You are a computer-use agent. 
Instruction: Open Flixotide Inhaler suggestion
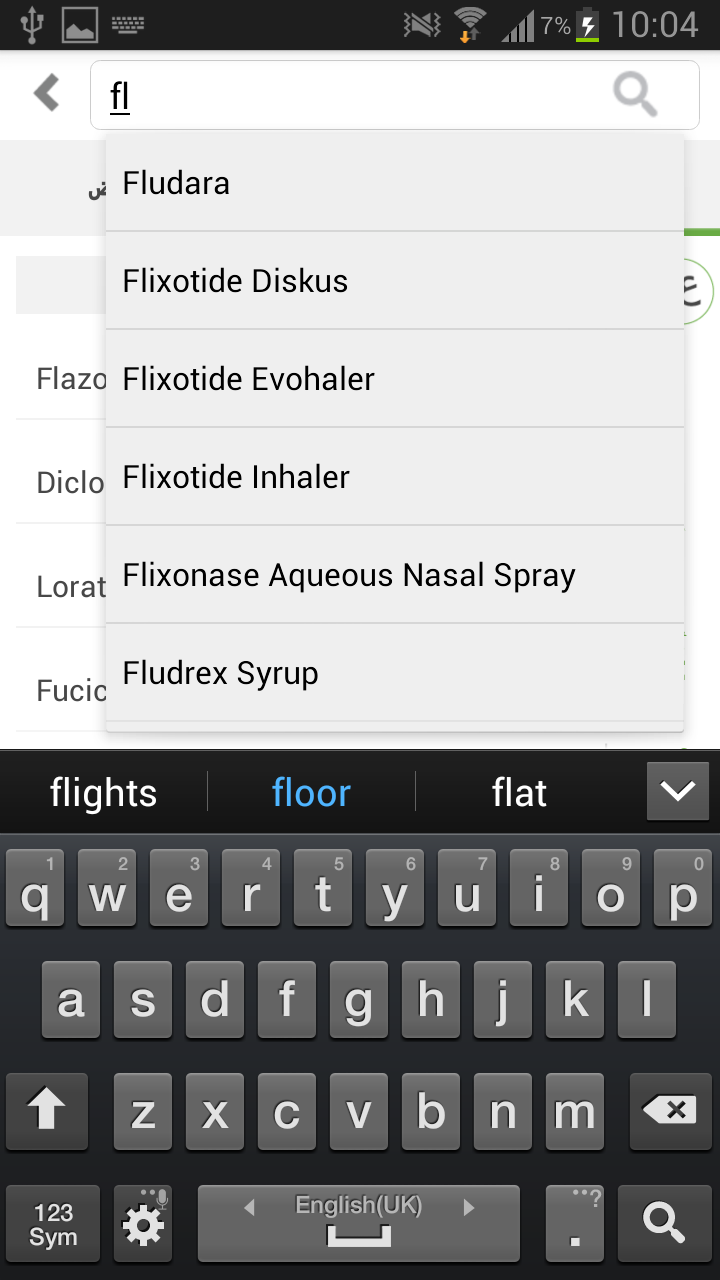(x=394, y=477)
